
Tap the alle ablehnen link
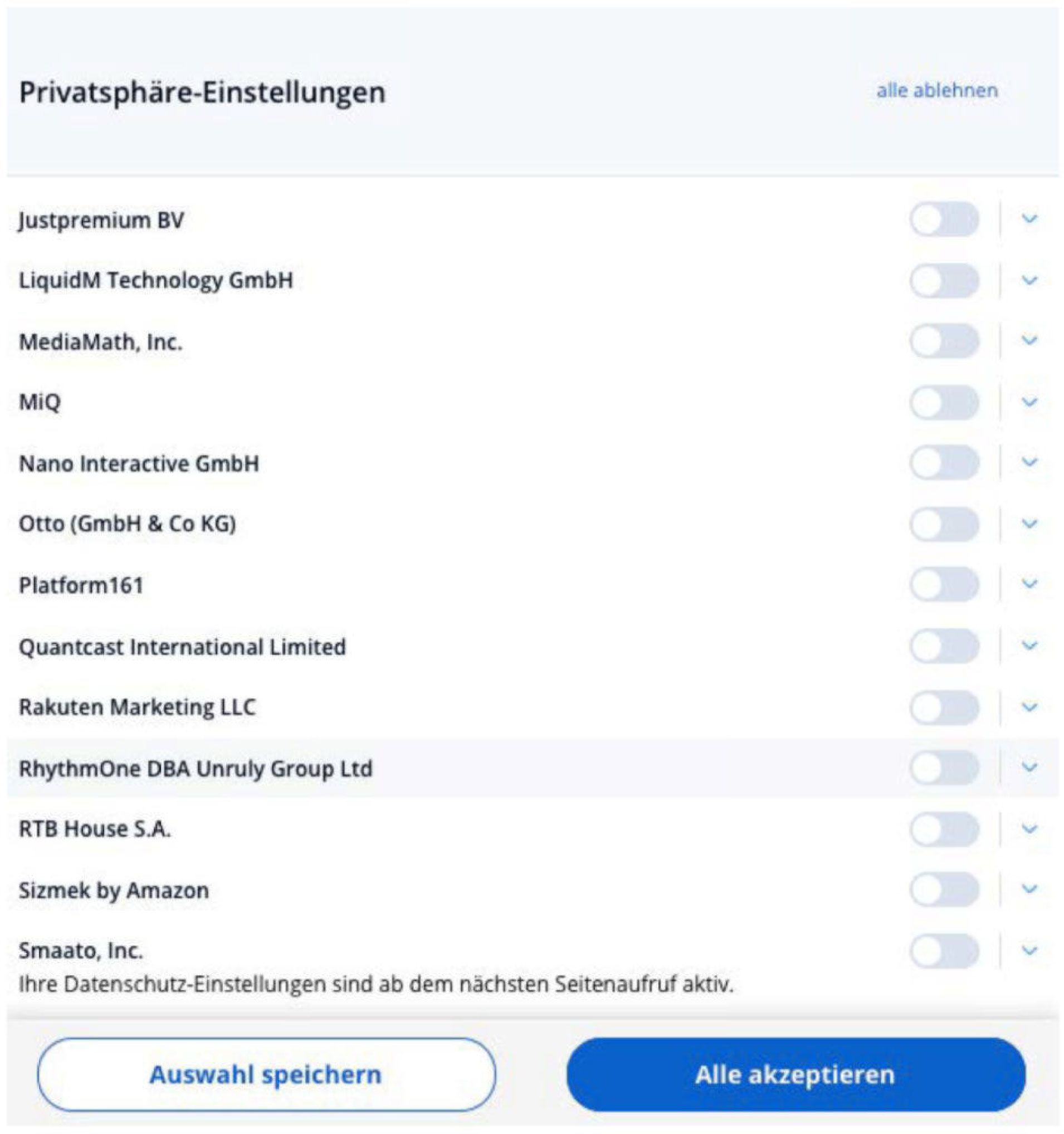click(x=937, y=91)
